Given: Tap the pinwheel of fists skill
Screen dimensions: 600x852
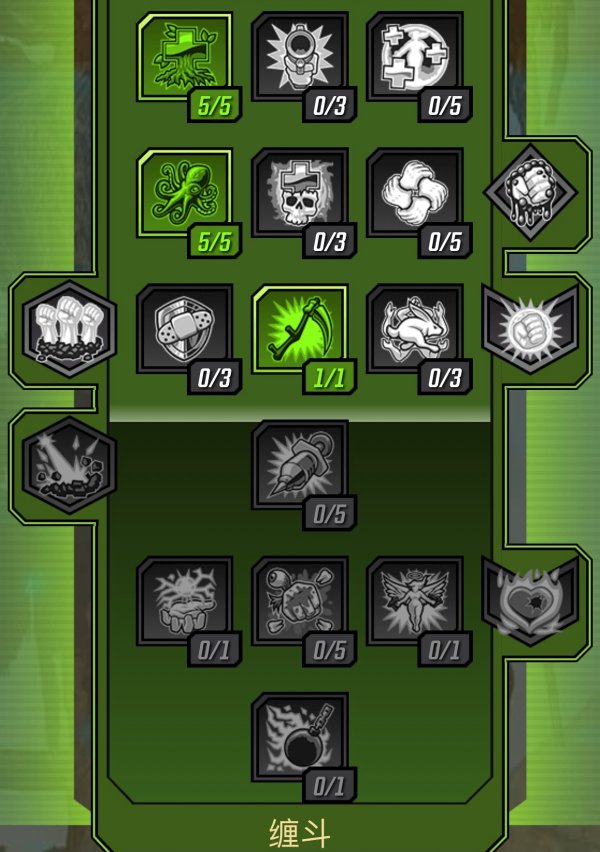Looking at the screenshot, I should (x=414, y=192).
